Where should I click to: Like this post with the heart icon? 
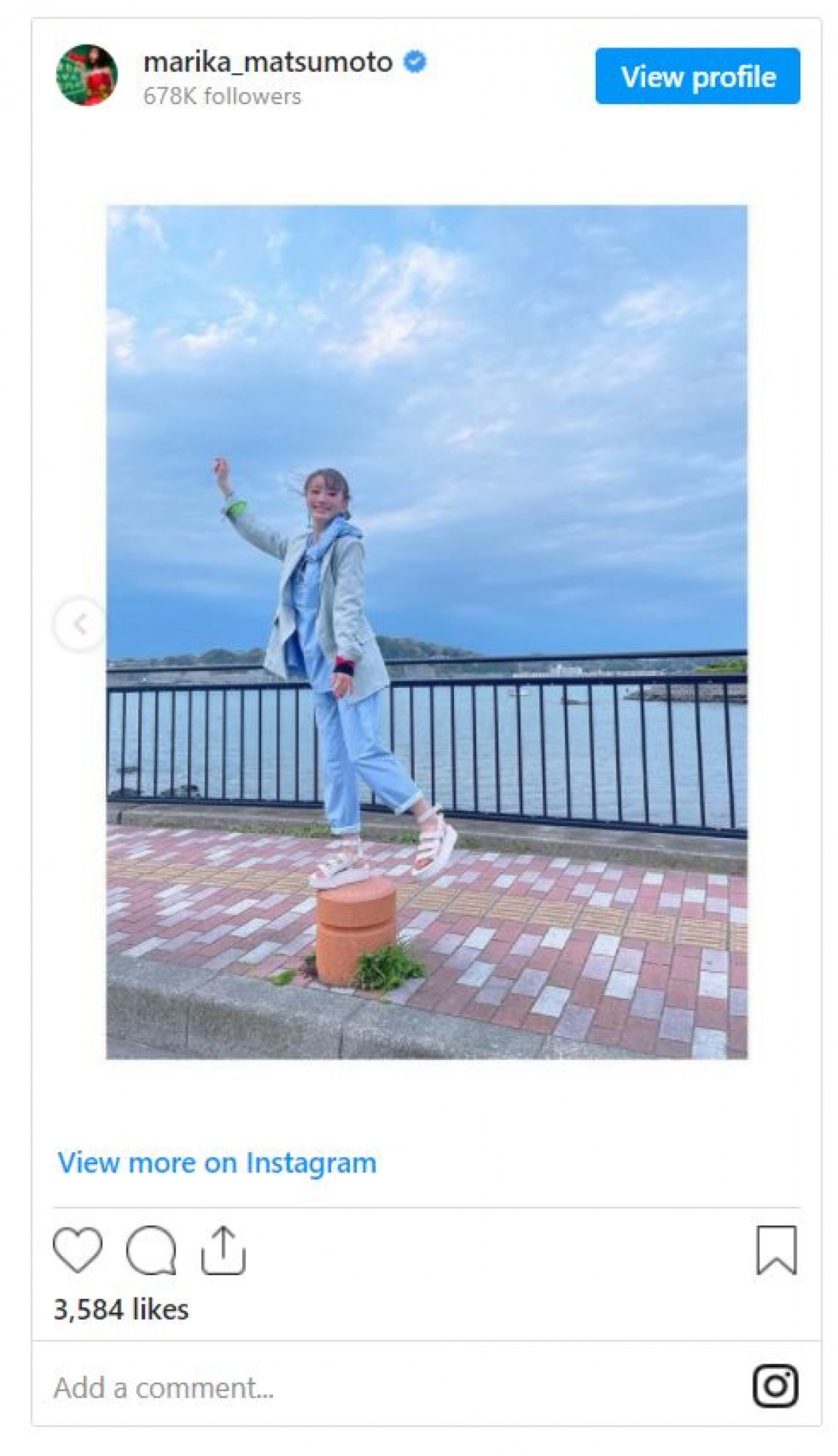(78, 1250)
